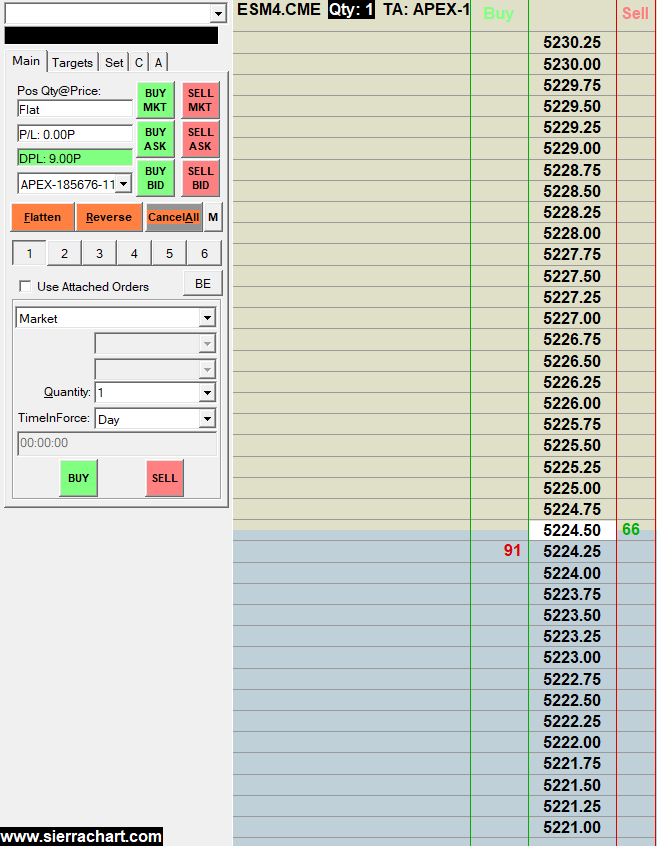Viewport: 657px width, 846px height.
Task: Click the M button beside CancelAll
Action: coord(213,217)
